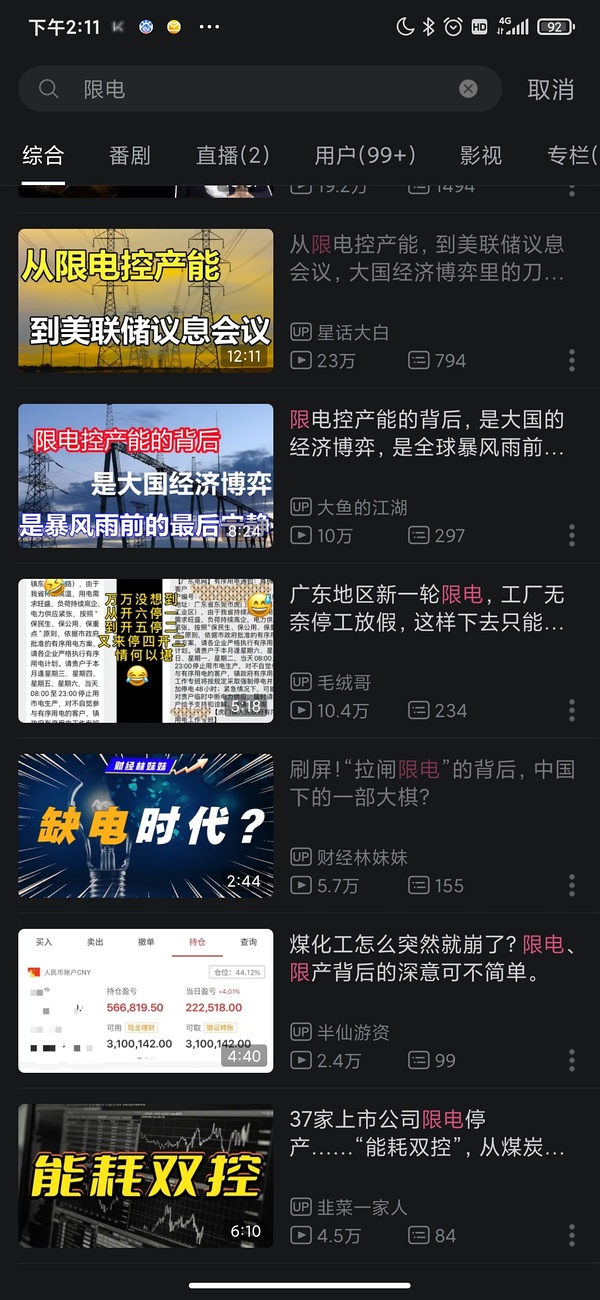600x1300 pixels.
Task: Clear the search text with the X icon
Action: 468,89
